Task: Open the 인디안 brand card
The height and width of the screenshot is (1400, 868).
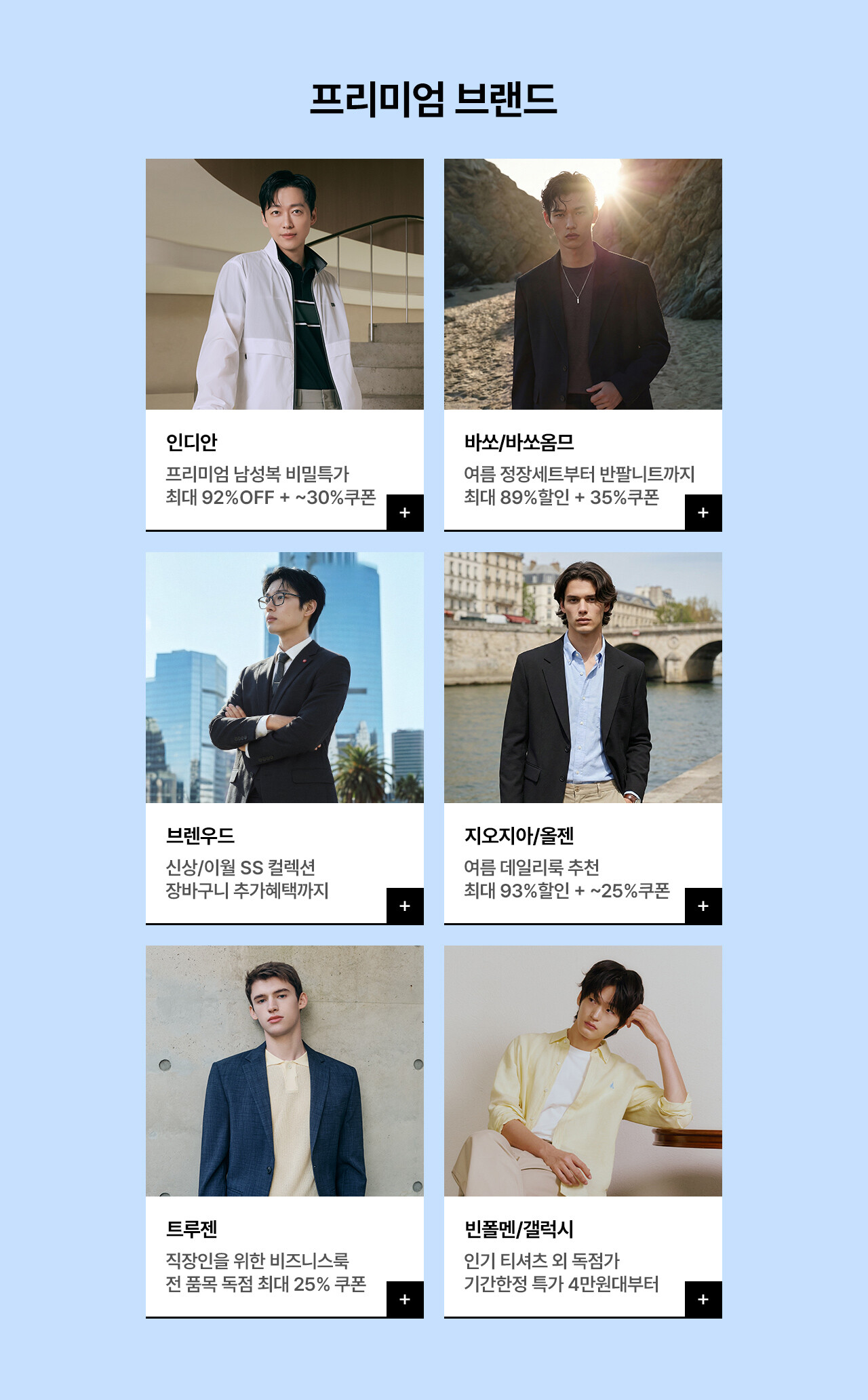Action: (284, 285)
